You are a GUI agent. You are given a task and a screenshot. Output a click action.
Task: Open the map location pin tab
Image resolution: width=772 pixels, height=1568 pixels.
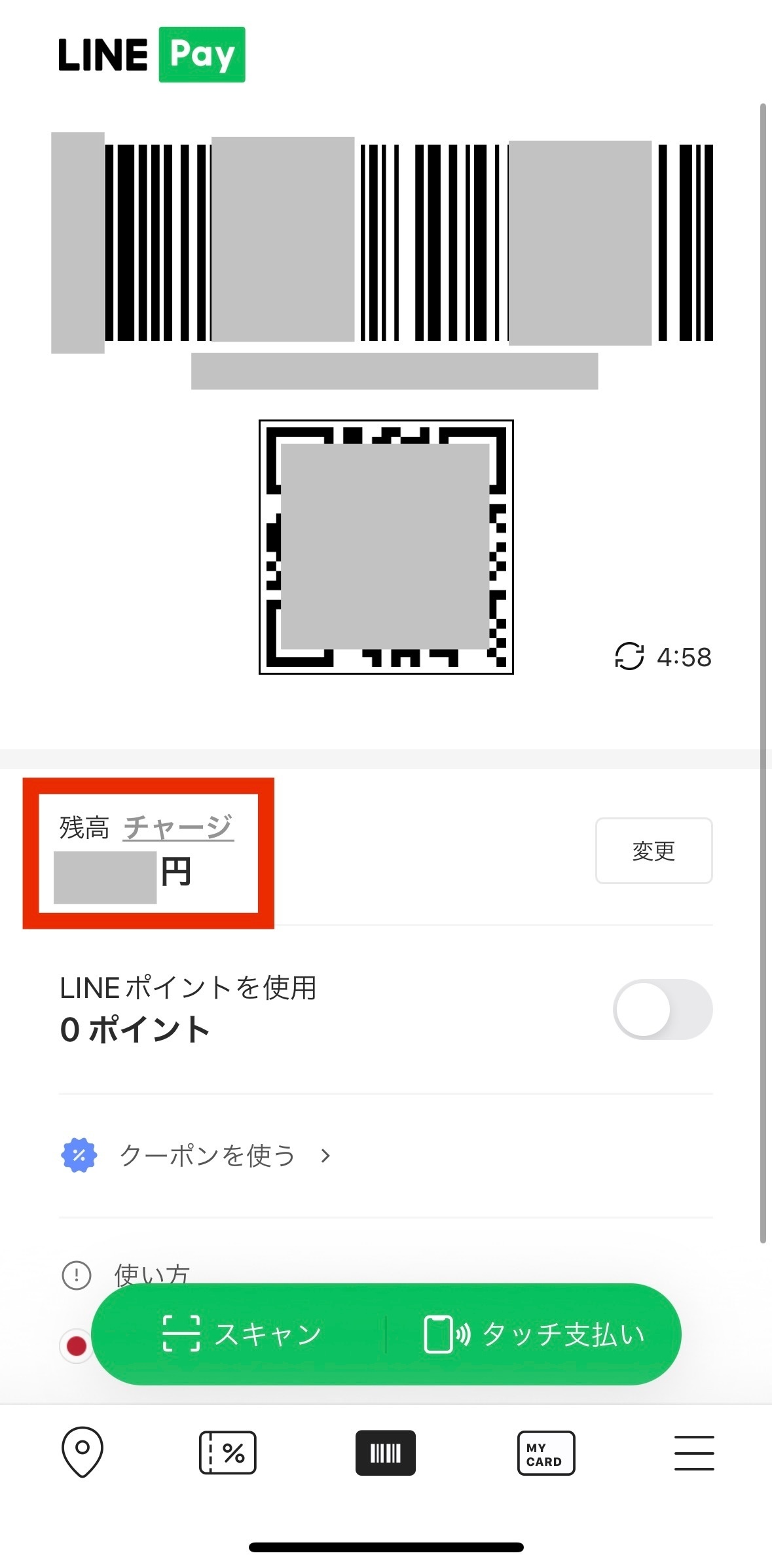[x=83, y=1453]
